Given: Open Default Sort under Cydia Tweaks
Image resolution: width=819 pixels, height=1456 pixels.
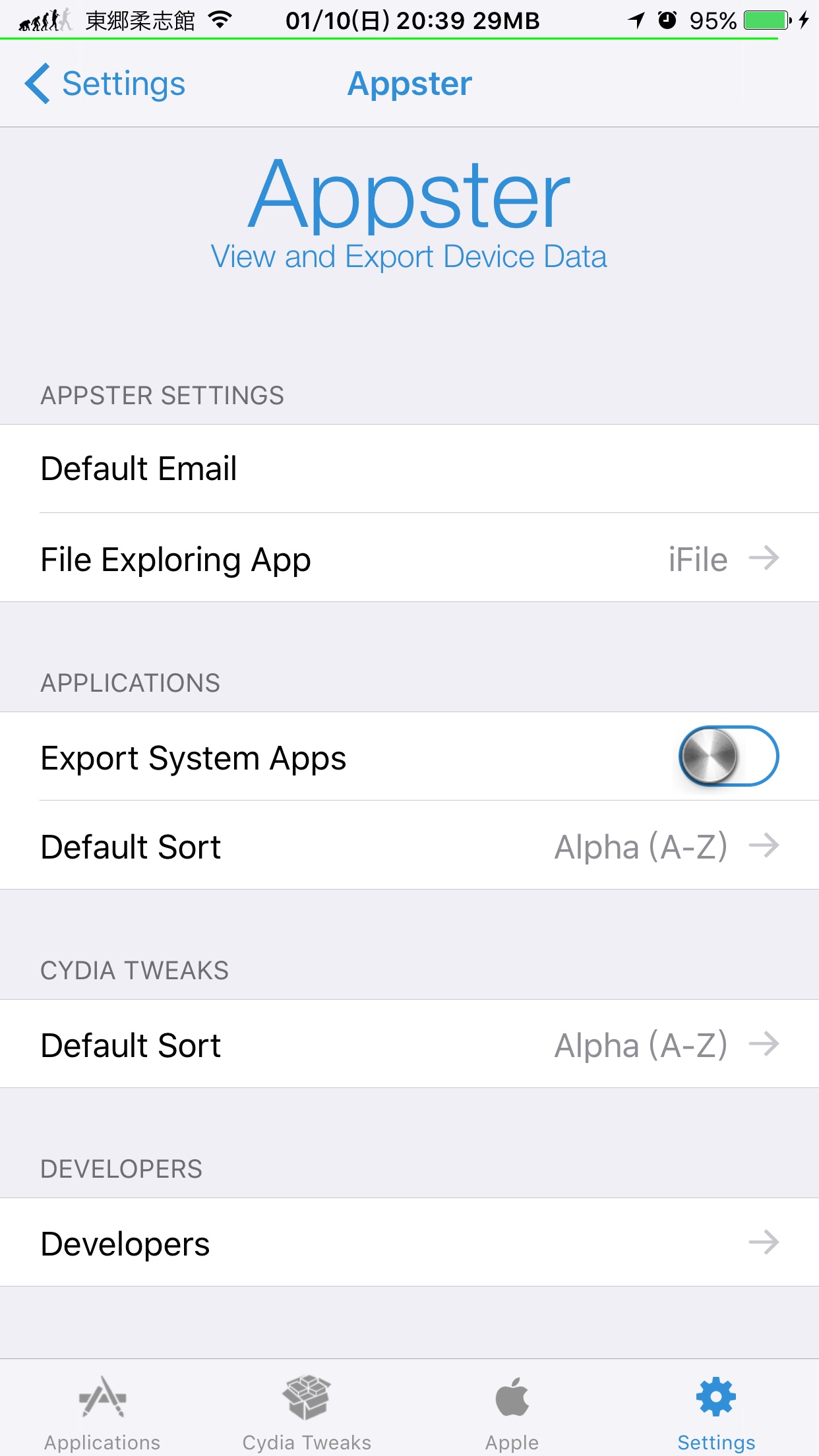Looking at the screenshot, I should point(409,1044).
